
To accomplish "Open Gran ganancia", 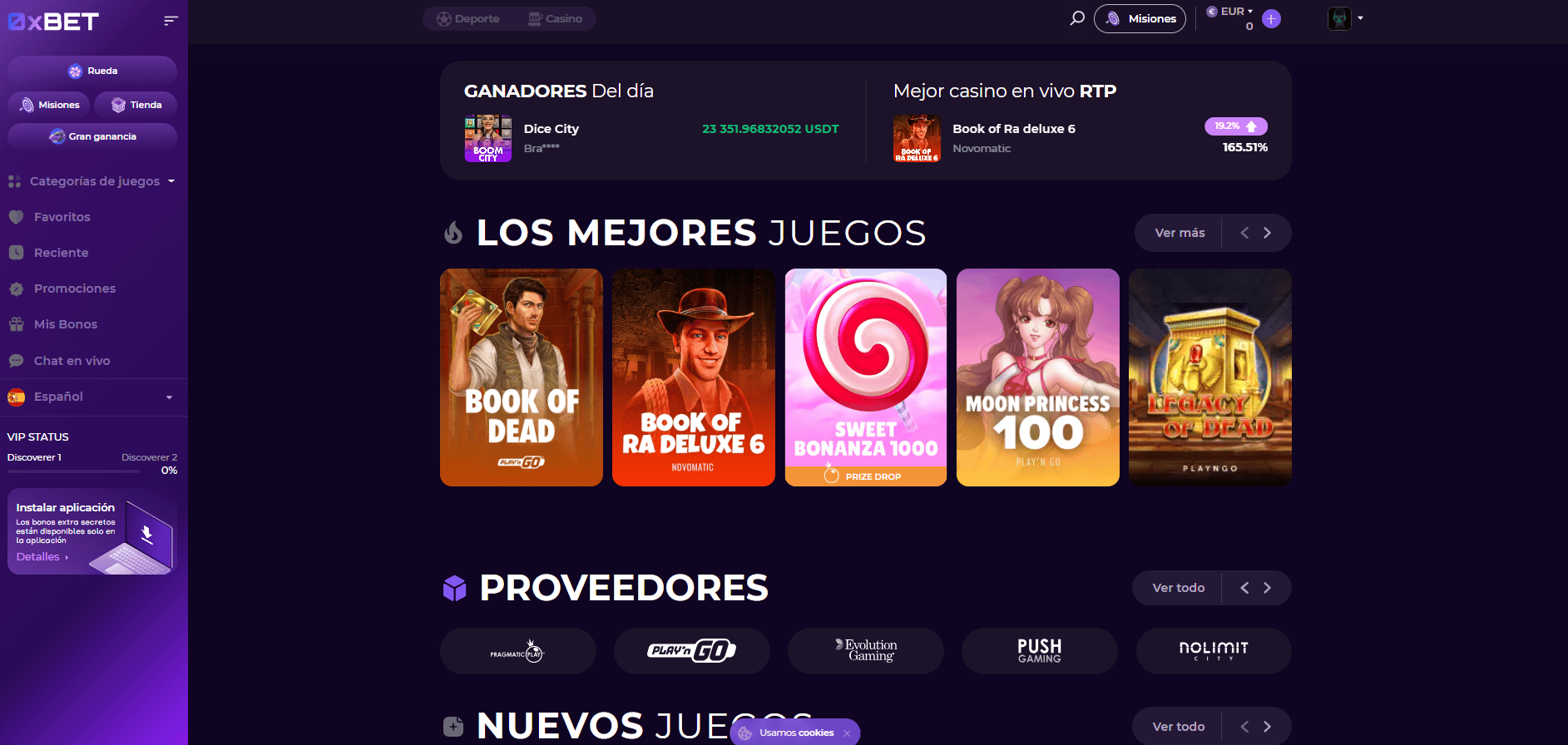I will (92, 136).
